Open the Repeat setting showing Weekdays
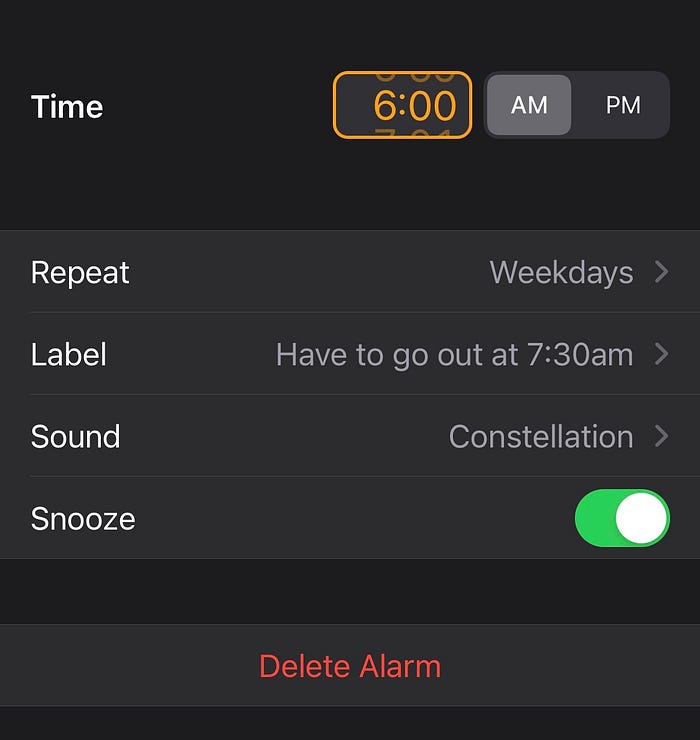The width and height of the screenshot is (700, 740). [350, 272]
